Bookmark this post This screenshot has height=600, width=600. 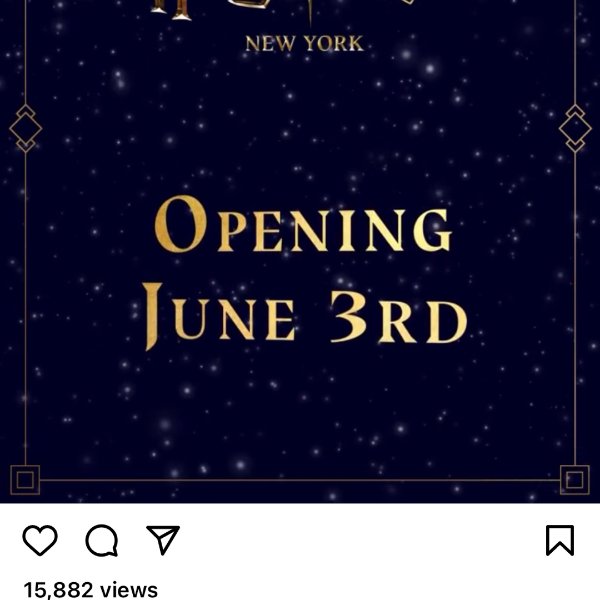point(560,541)
